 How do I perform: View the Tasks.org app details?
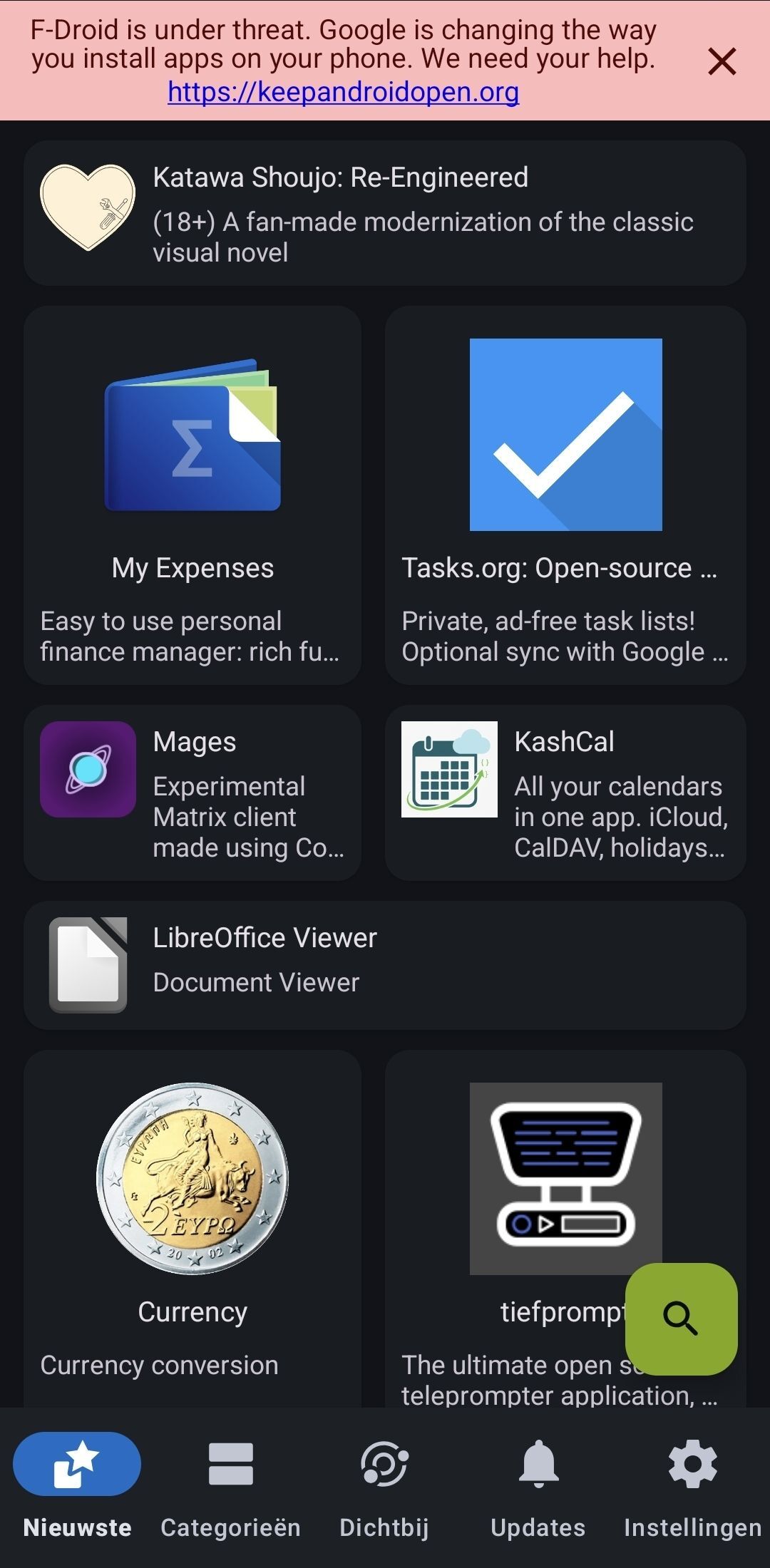click(565, 495)
